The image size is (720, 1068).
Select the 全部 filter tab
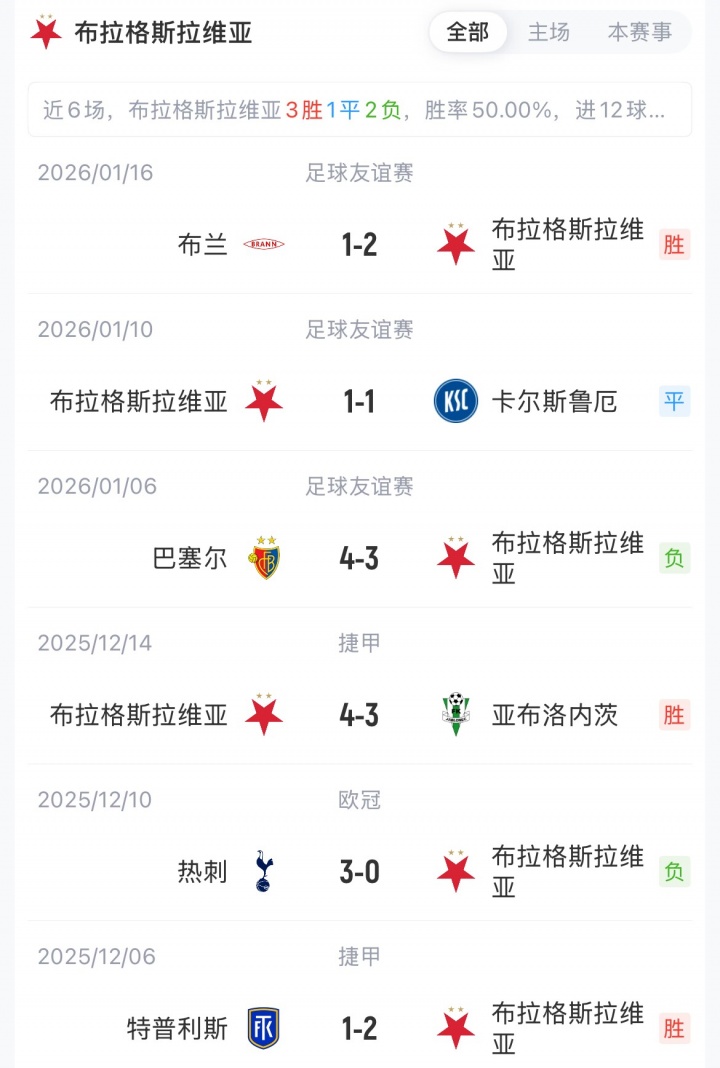coord(467,33)
